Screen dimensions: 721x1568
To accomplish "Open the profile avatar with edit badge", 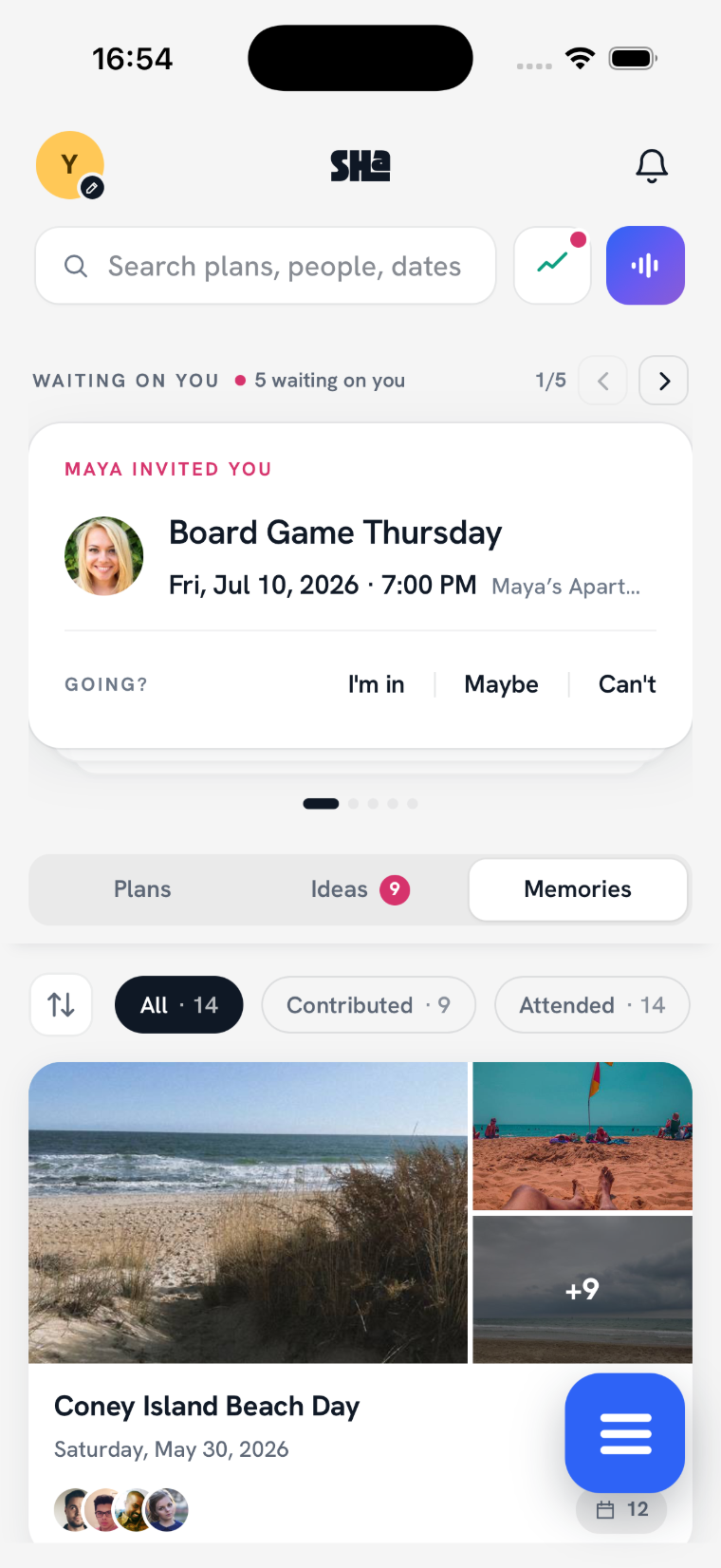I will [70, 165].
